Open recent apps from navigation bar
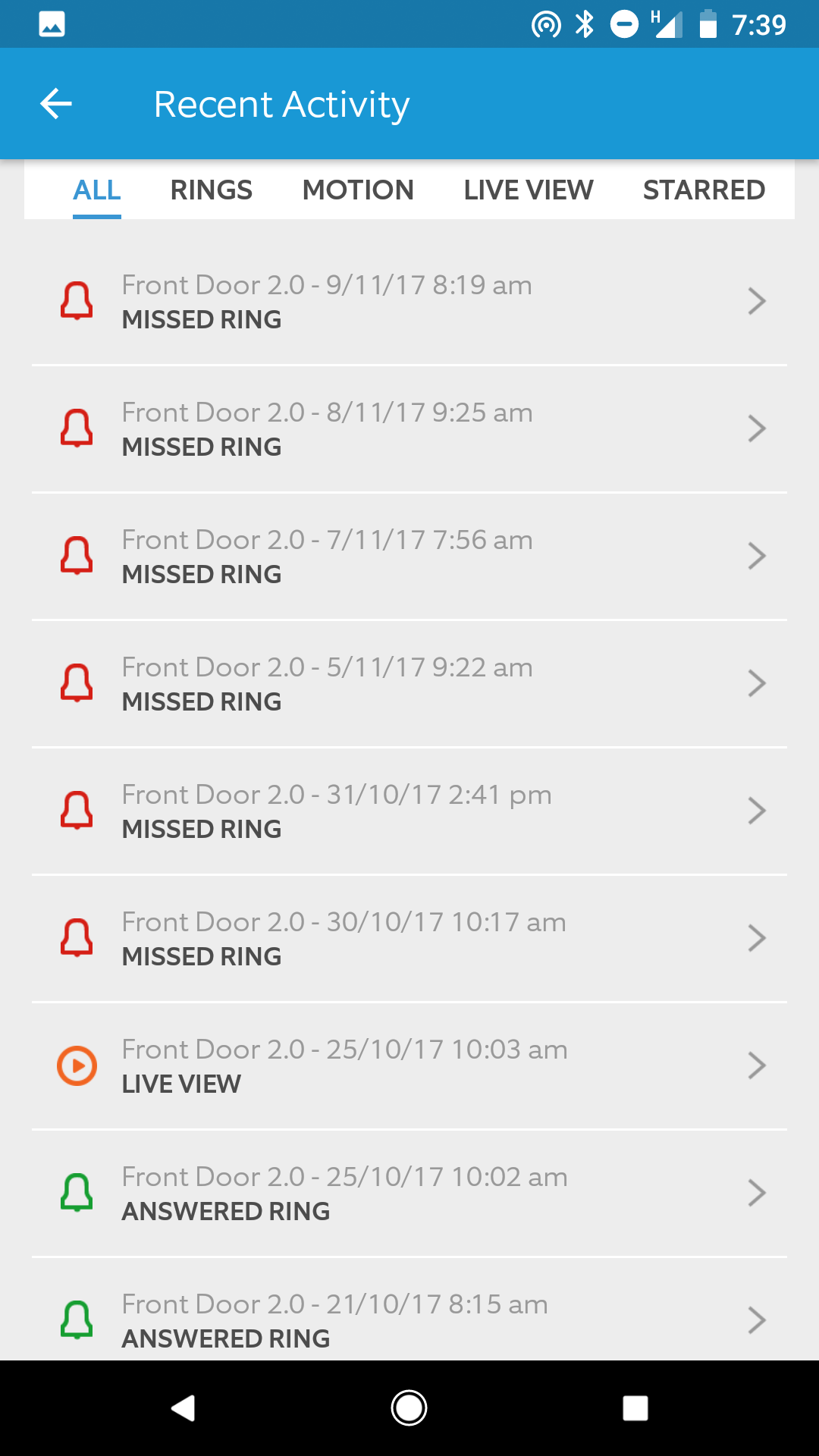 coord(635,1408)
